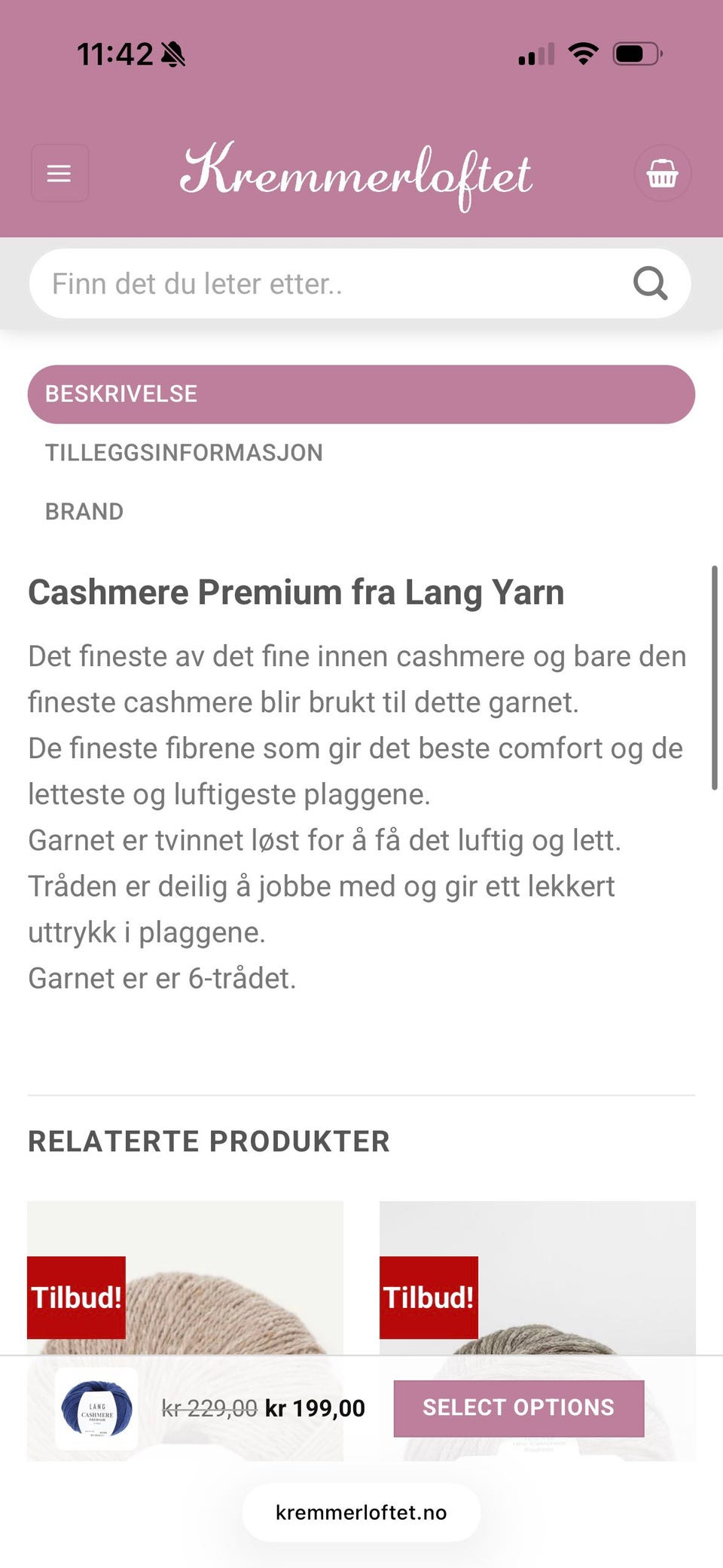
Task: Tap the search magnifier icon
Action: tap(650, 283)
